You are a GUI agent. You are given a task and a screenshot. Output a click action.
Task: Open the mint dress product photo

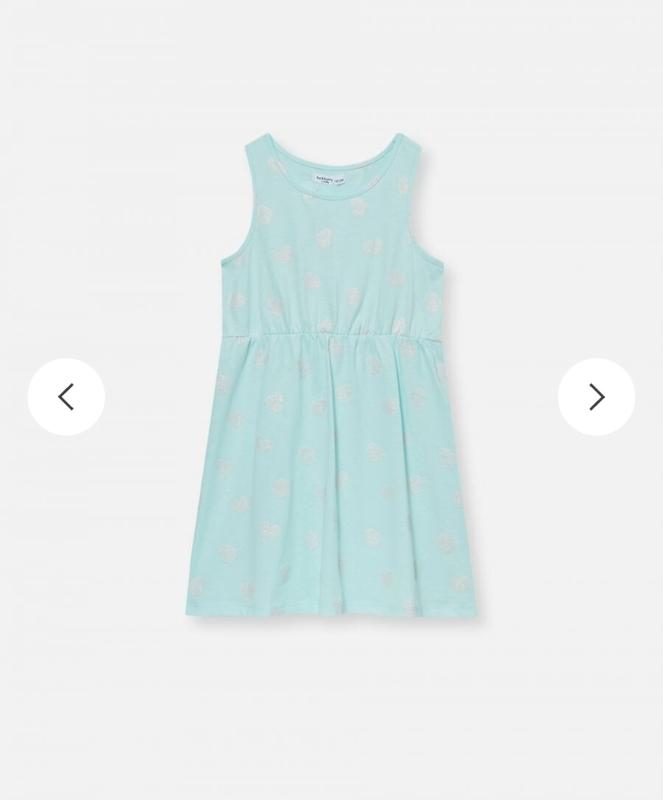(331, 400)
